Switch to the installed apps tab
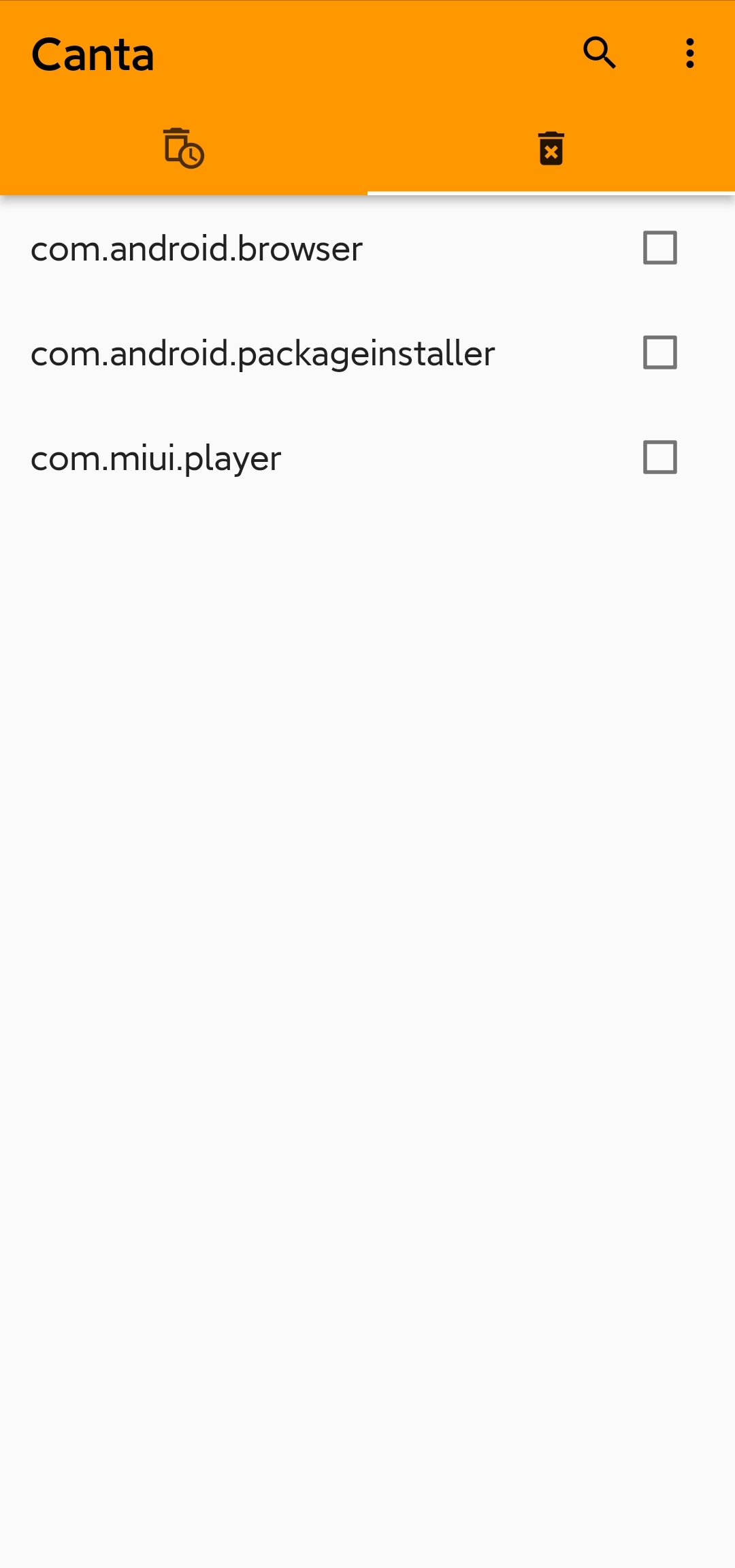 pyautogui.click(x=184, y=148)
